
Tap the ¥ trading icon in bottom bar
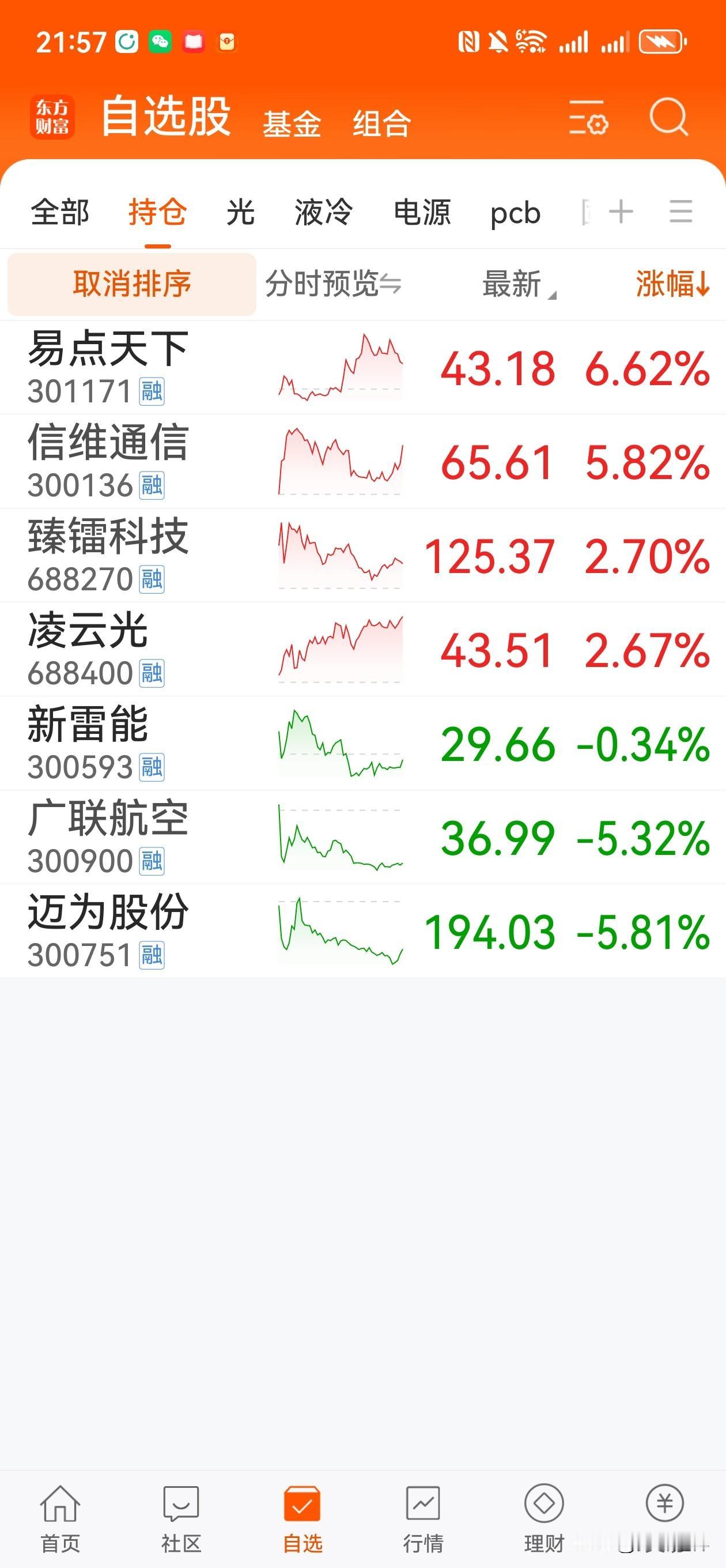(663, 1503)
